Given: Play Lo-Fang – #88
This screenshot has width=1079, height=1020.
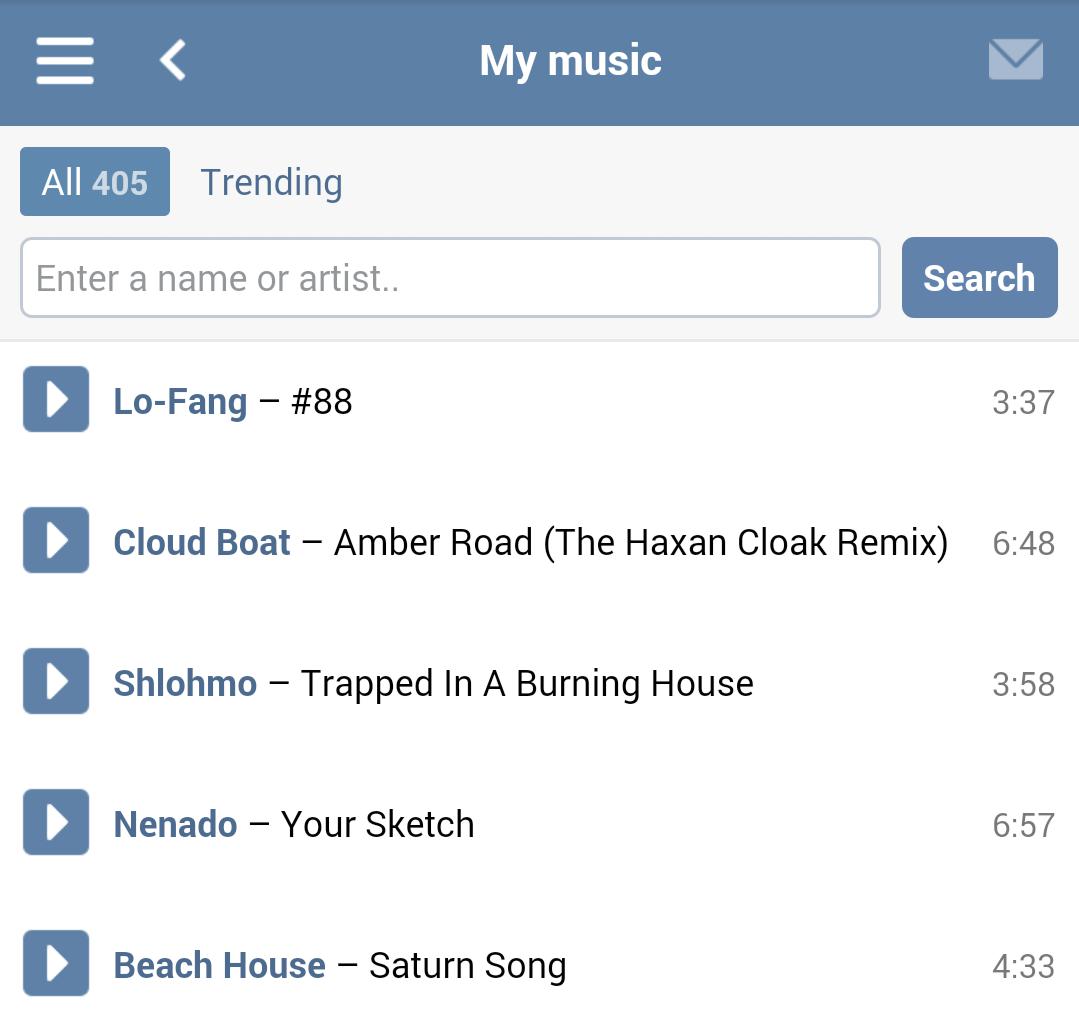Looking at the screenshot, I should (56, 400).
